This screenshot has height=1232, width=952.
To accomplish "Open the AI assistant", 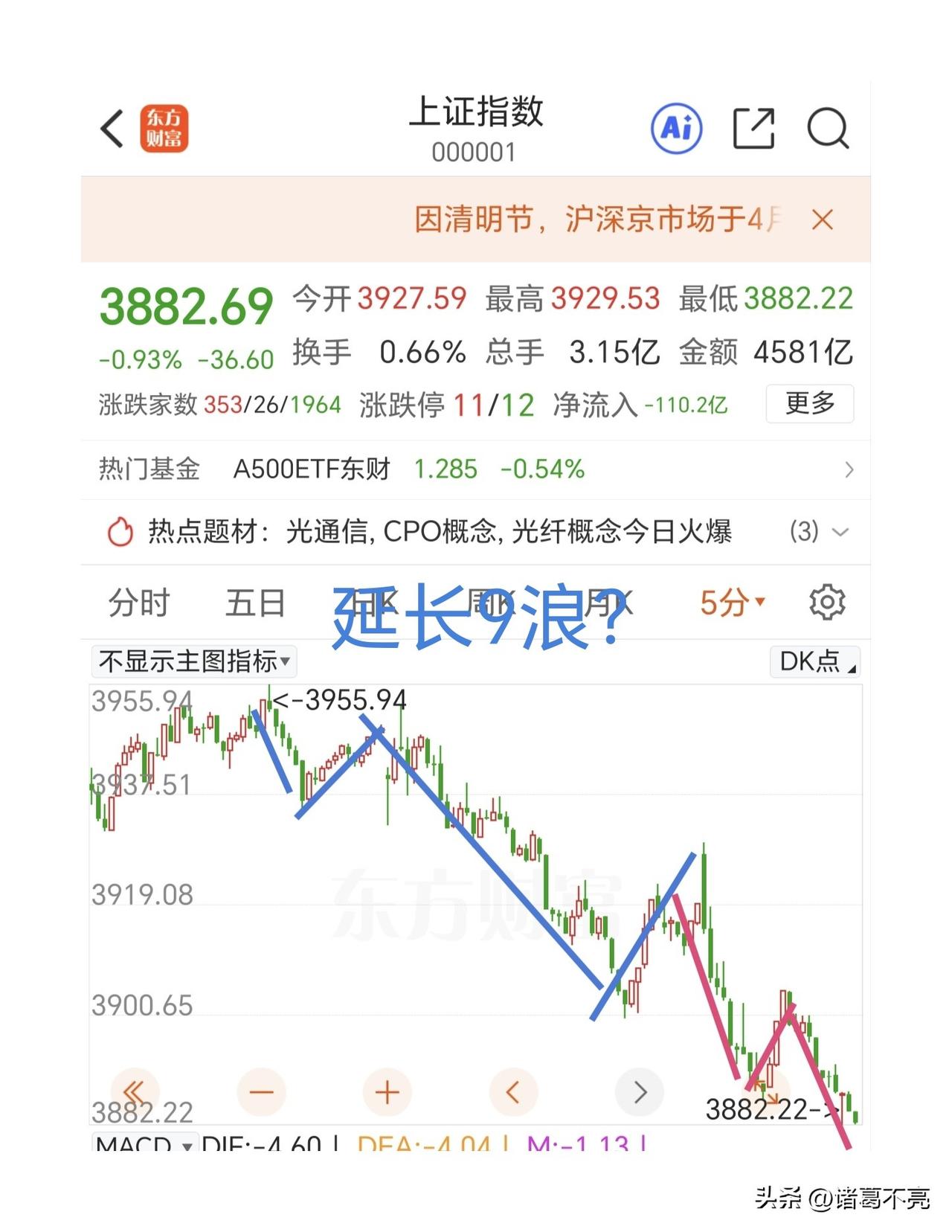I will (678, 128).
